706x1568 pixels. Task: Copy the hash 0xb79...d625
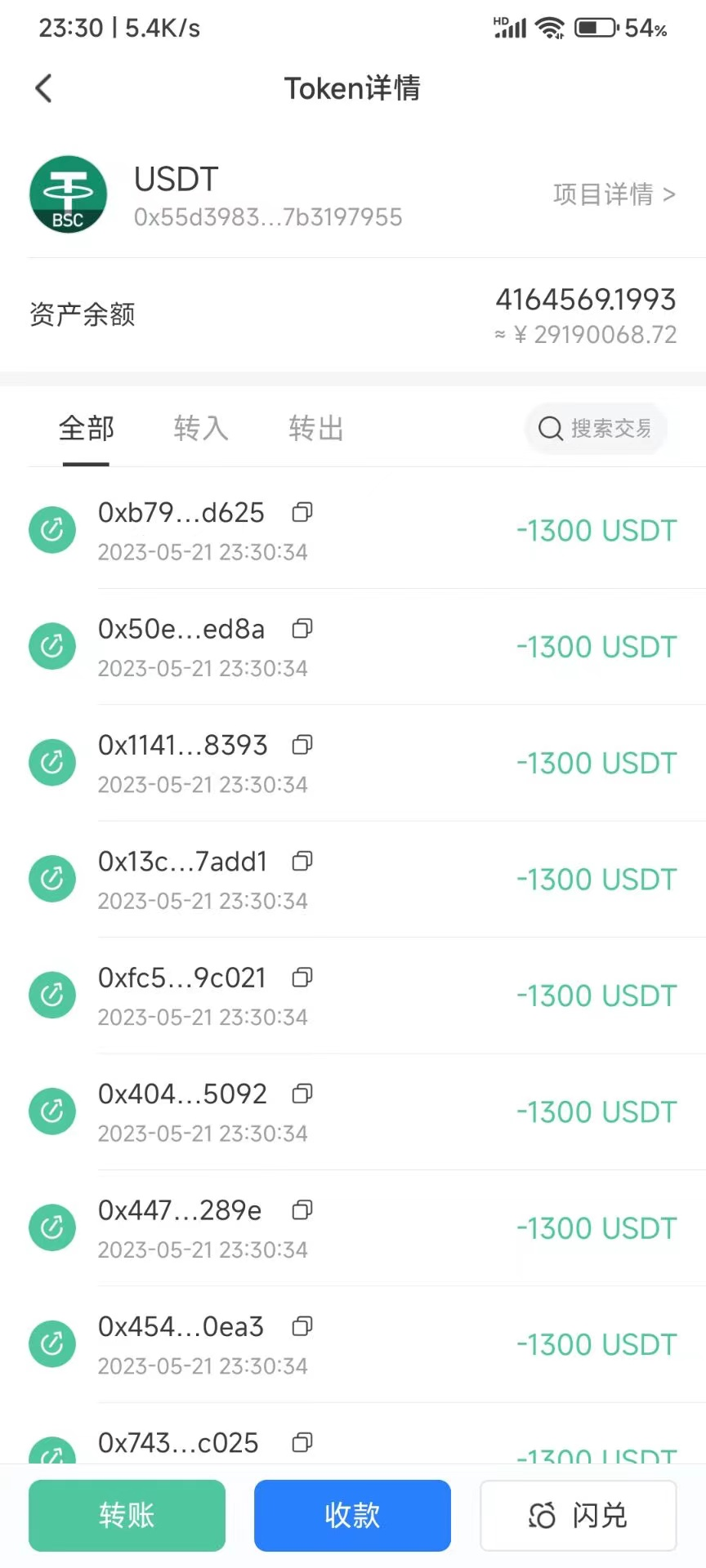click(302, 513)
